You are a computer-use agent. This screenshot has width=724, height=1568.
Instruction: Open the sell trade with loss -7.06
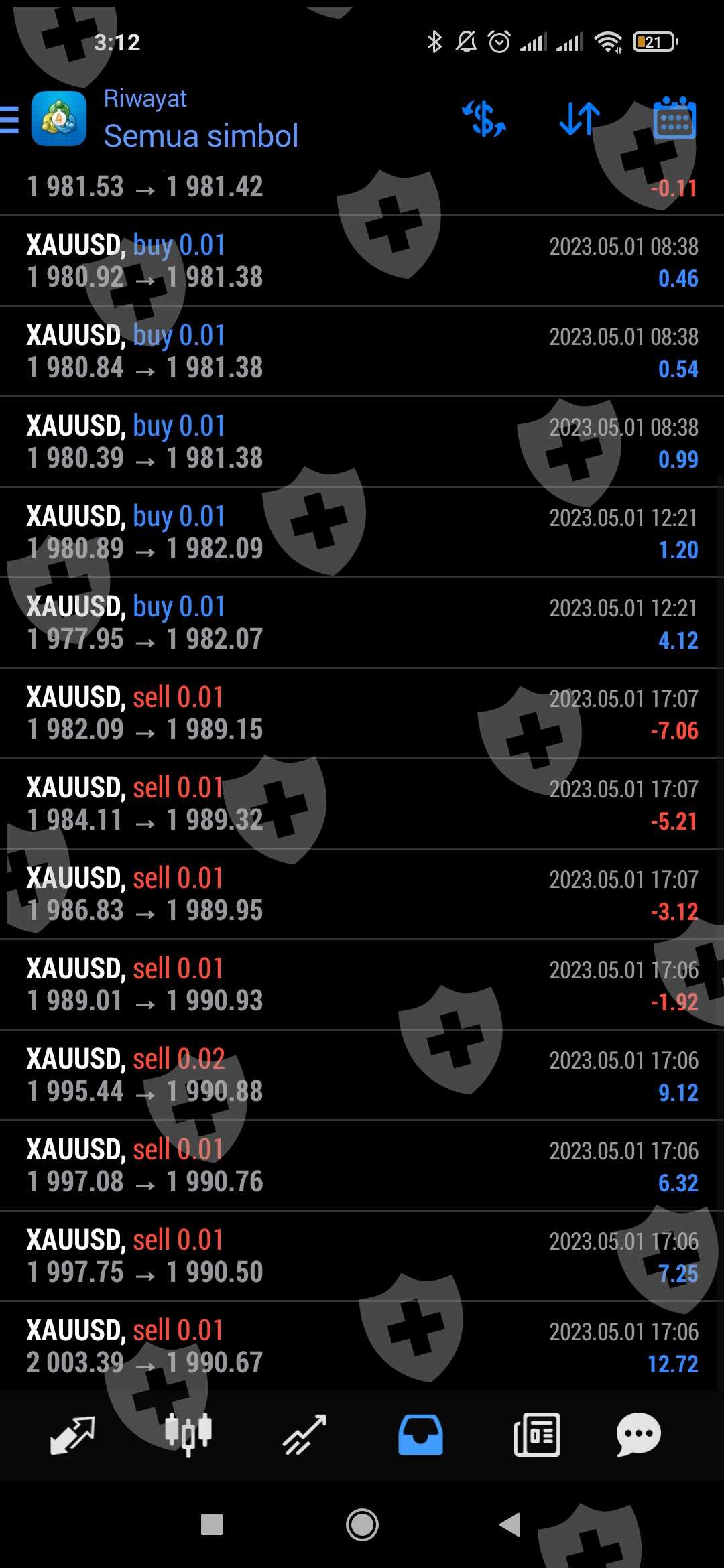362,714
